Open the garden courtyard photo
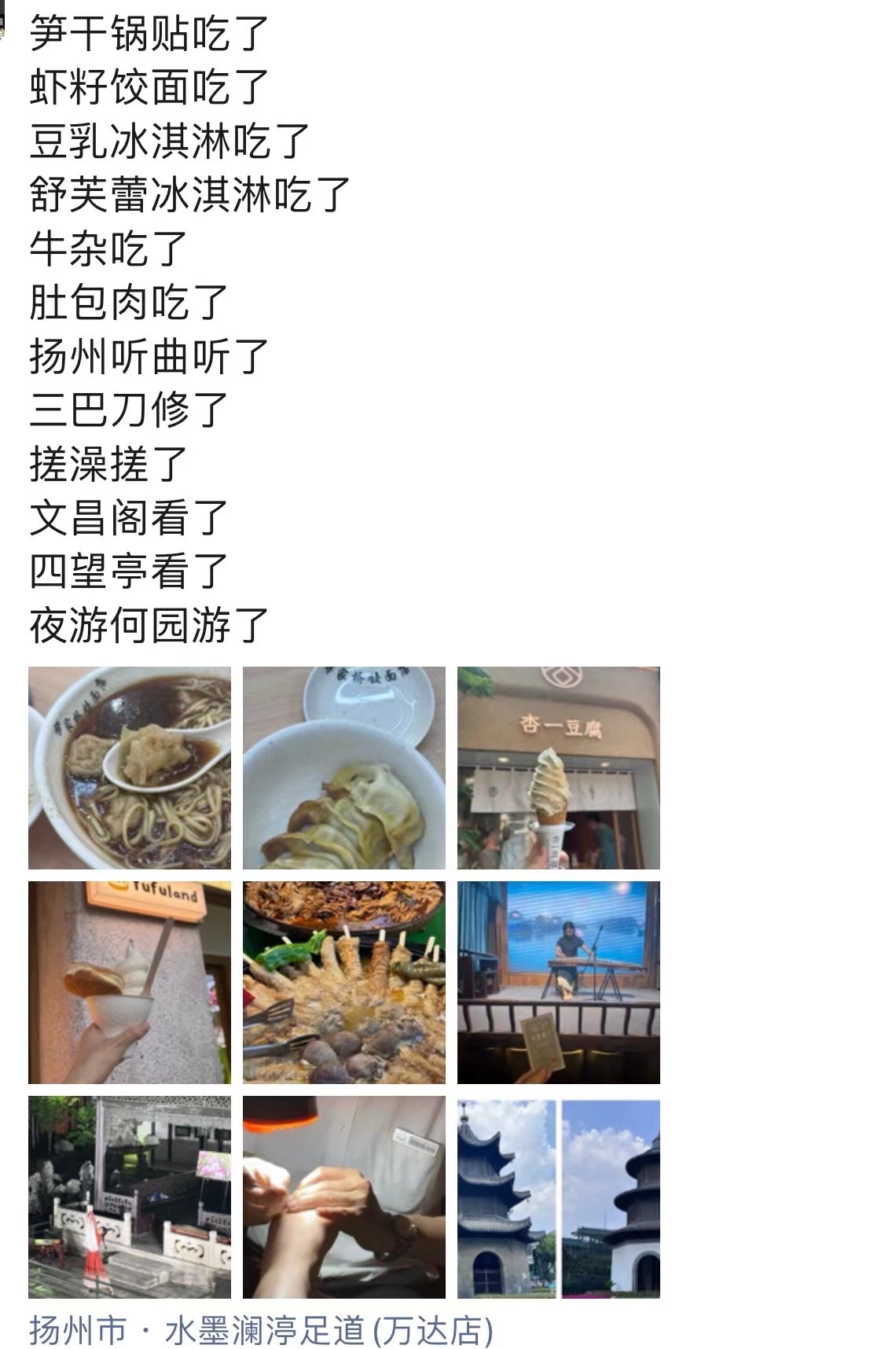 click(x=130, y=1197)
